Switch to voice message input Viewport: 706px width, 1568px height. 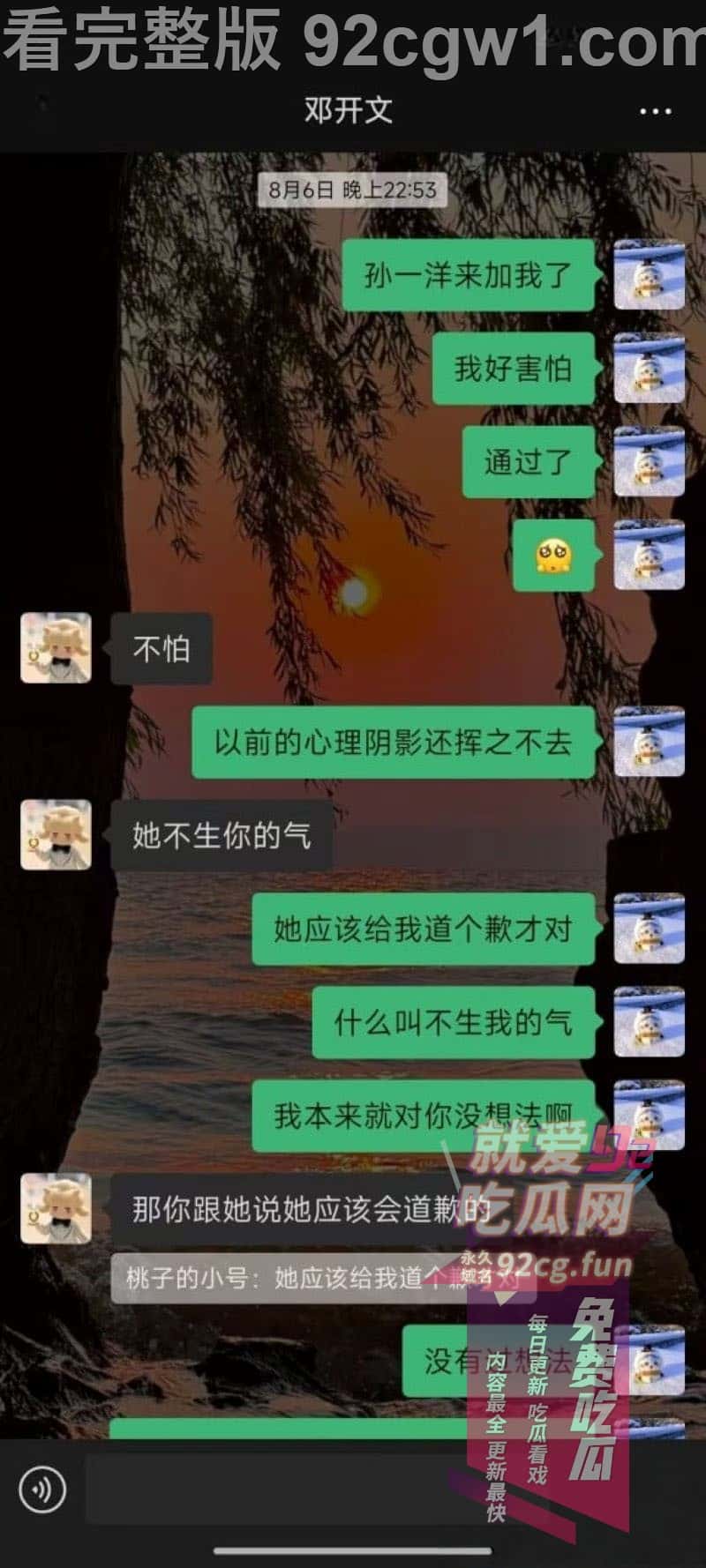pyautogui.click(x=41, y=1490)
